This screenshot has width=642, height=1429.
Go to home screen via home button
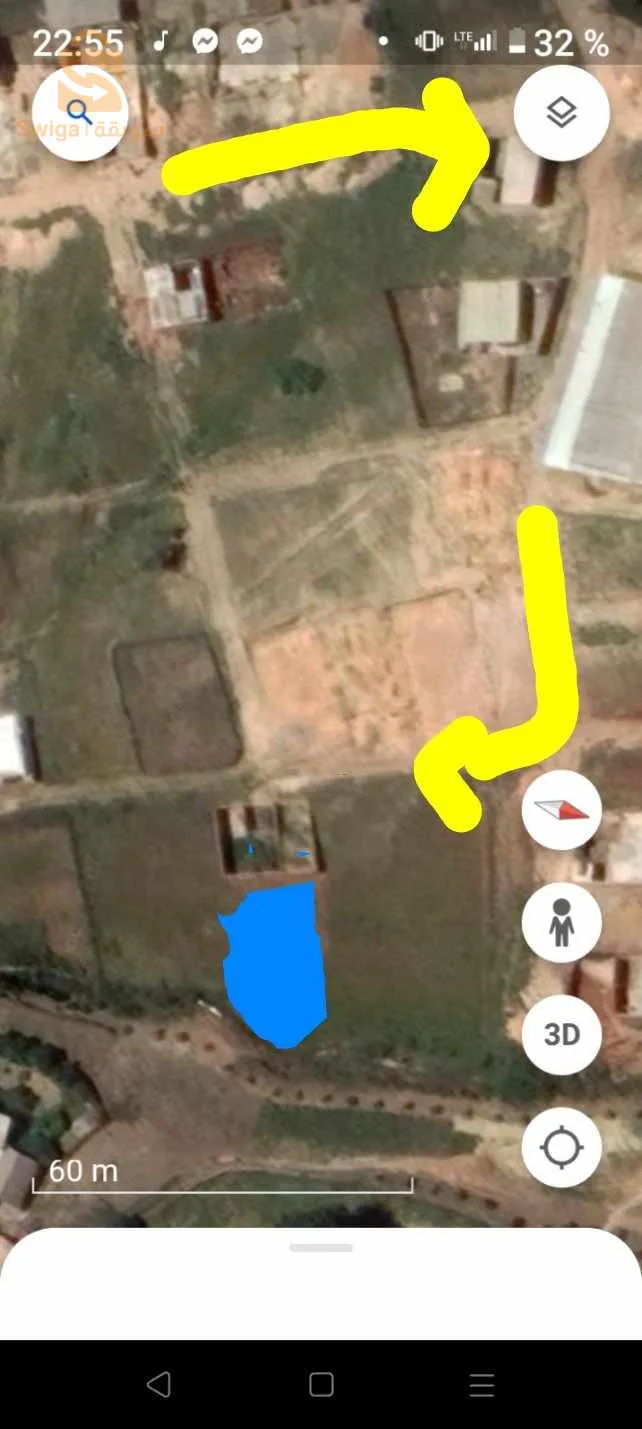tap(321, 1384)
